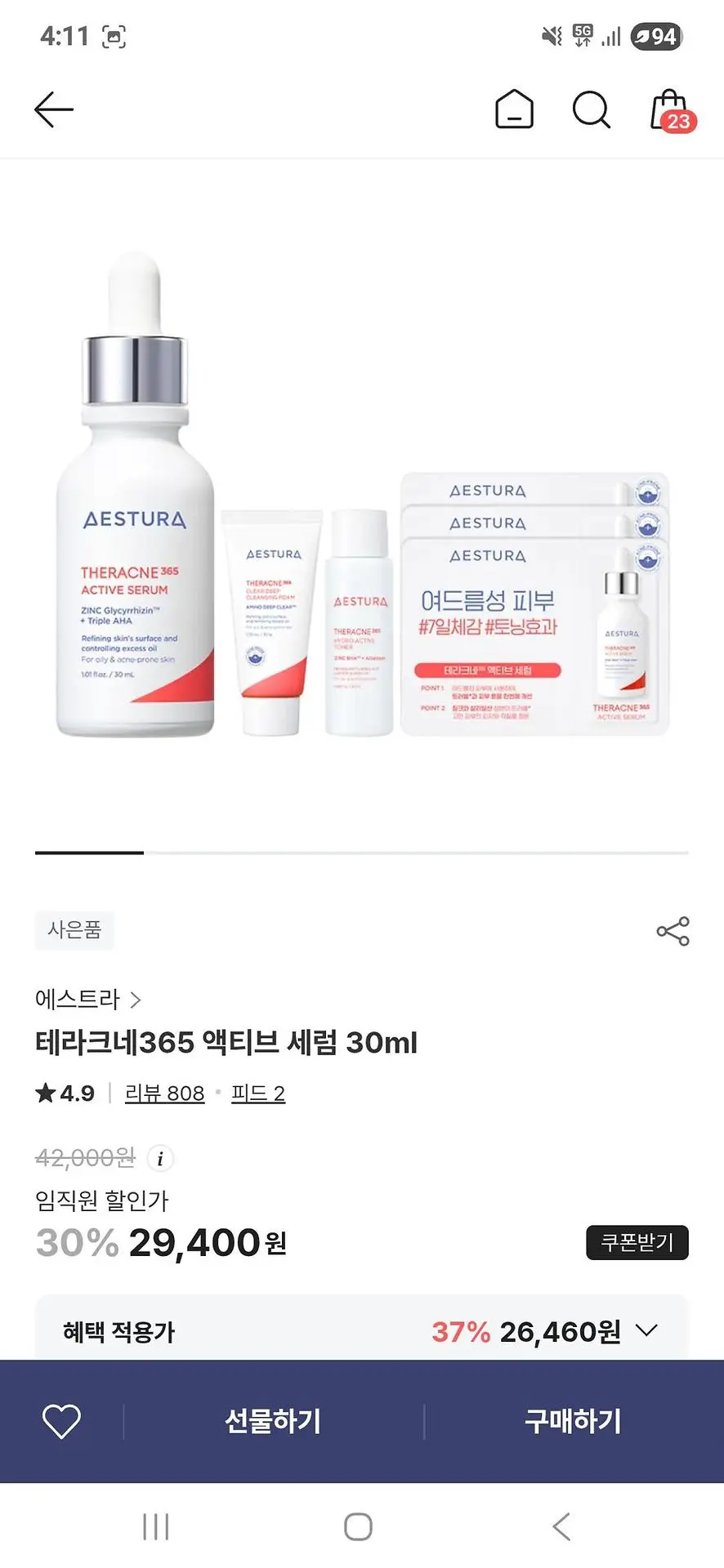Collapse the discount breakdown chevron
Screen dimensions: 724x1568
(648, 1331)
